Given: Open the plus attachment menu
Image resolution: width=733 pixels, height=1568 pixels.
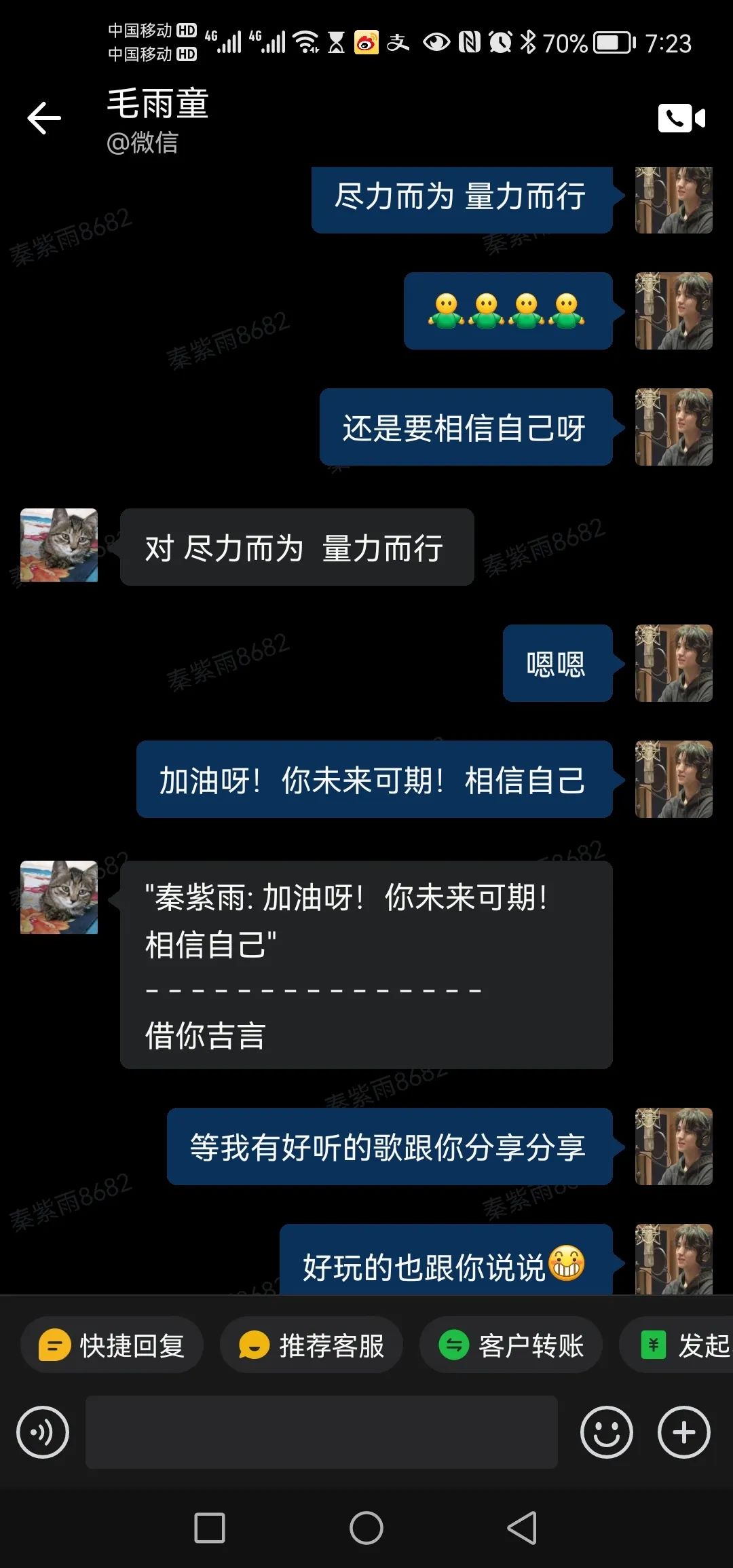Looking at the screenshot, I should [x=683, y=1432].
